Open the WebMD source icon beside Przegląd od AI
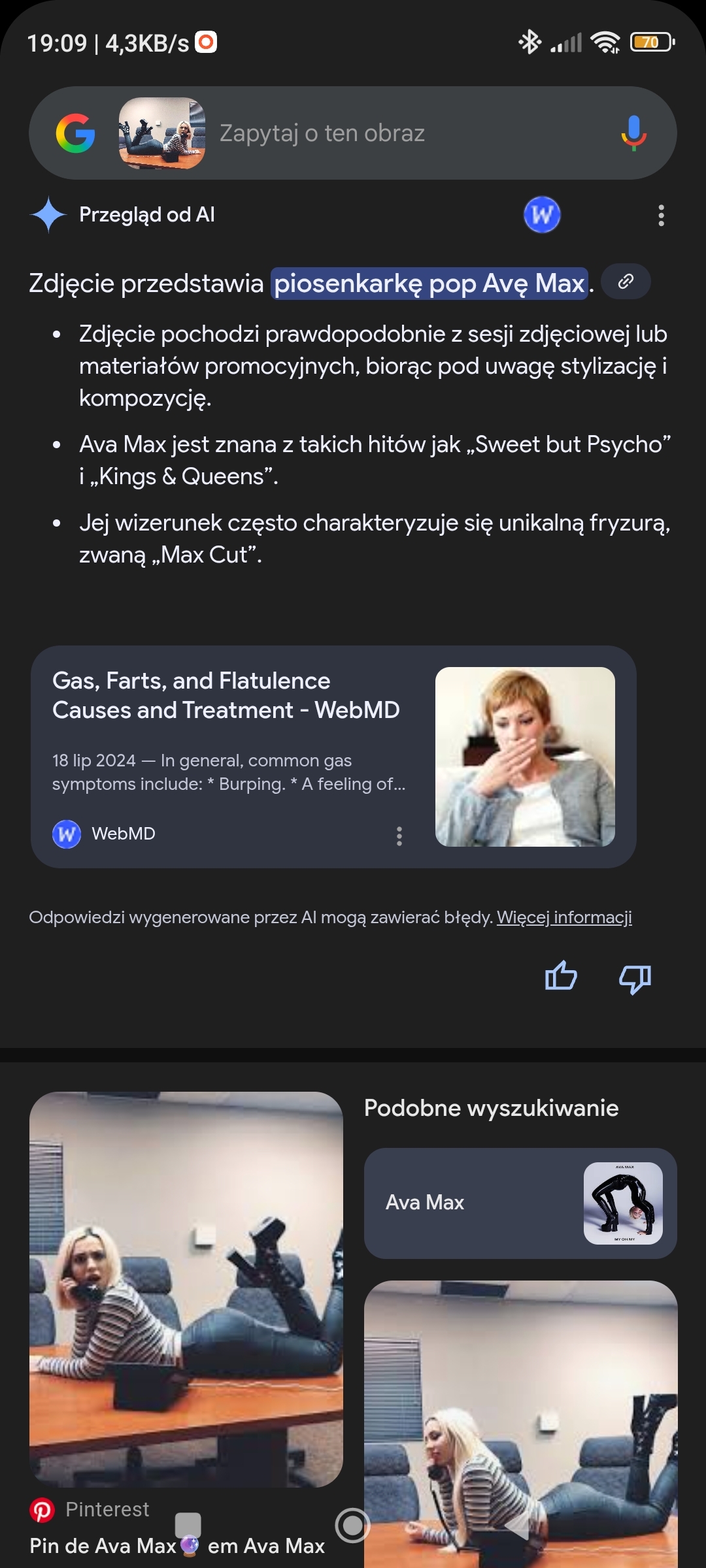The image size is (706, 1568). tap(542, 214)
